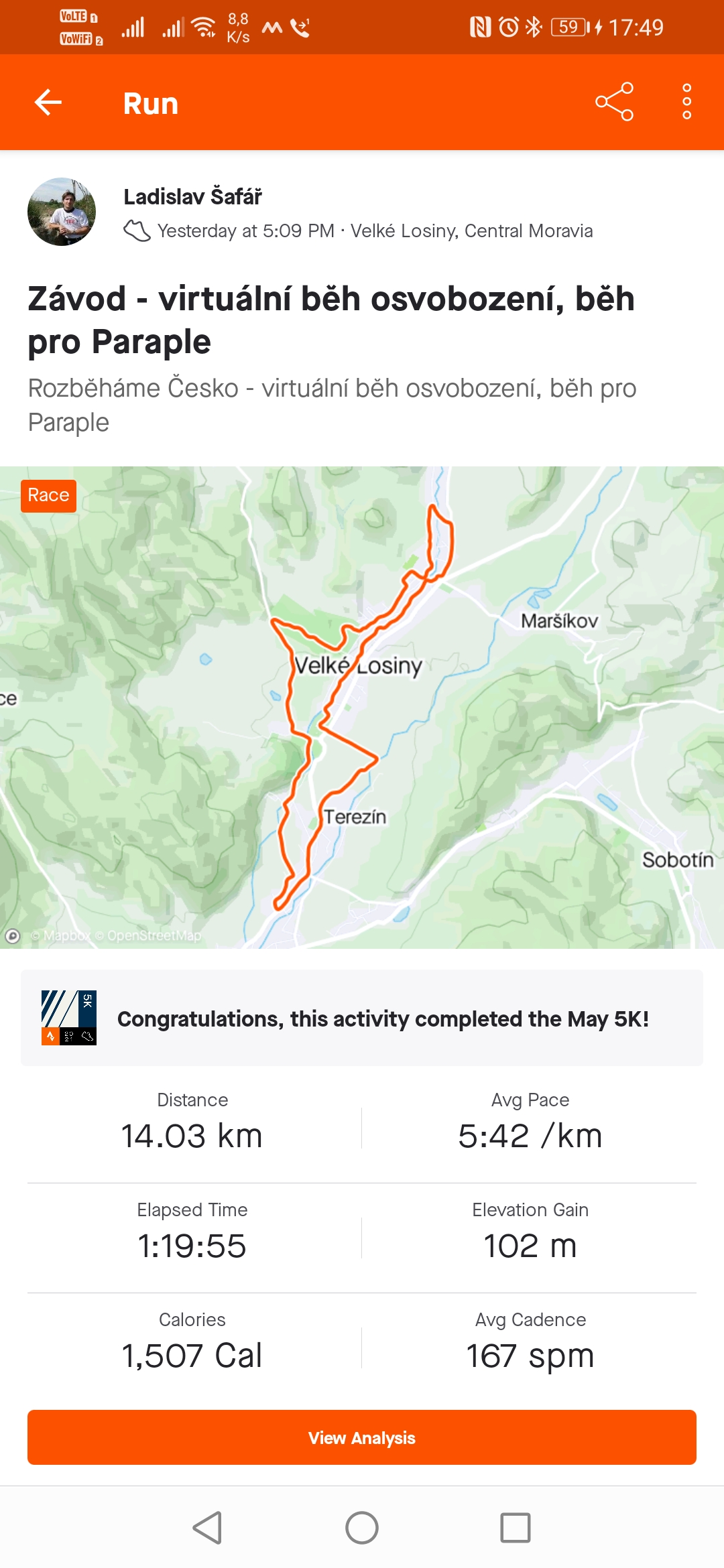This screenshot has width=724, height=1568.
Task: Open the three-dot overflow menu
Action: pos(686,102)
